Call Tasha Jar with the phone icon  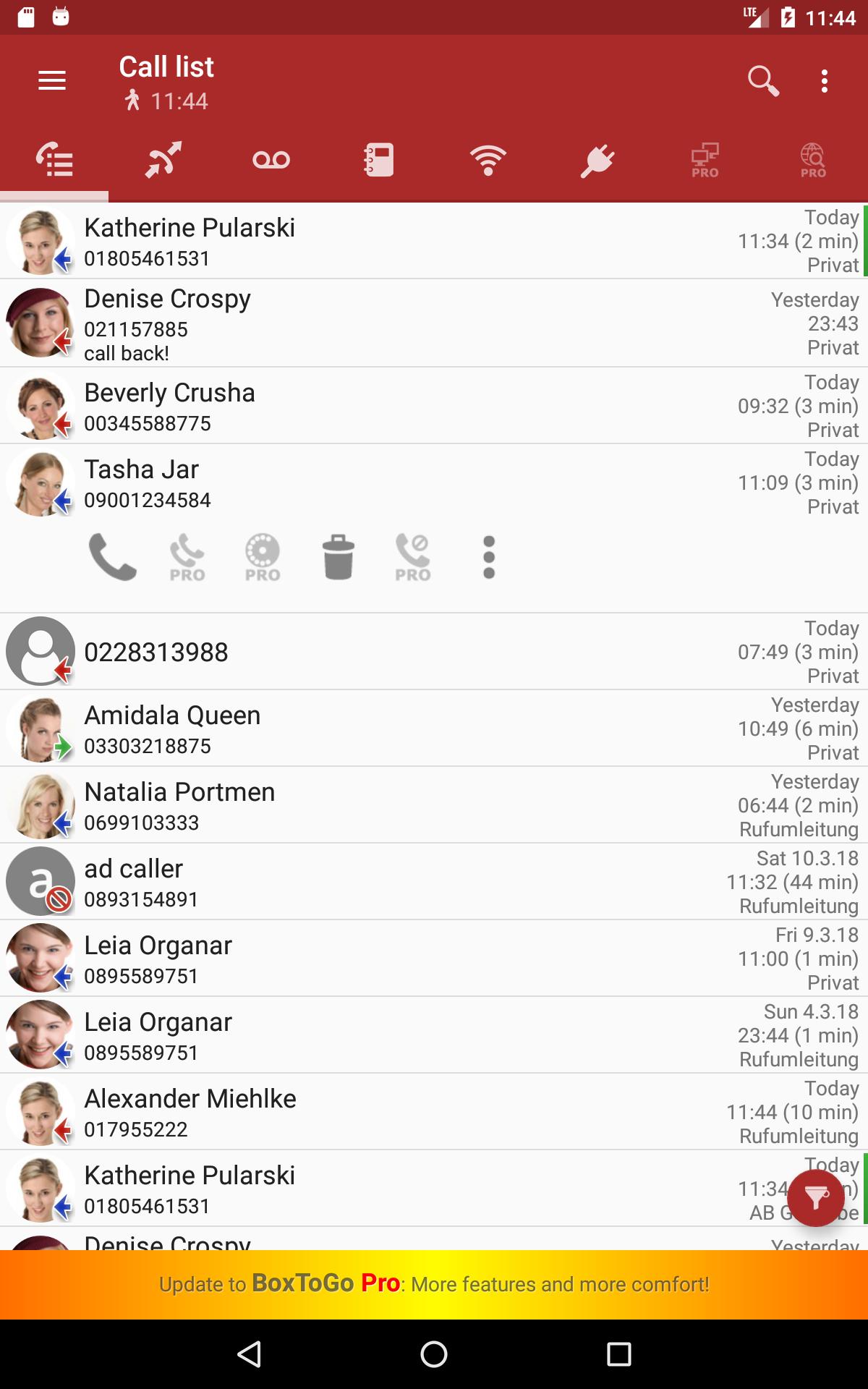point(112,557)
